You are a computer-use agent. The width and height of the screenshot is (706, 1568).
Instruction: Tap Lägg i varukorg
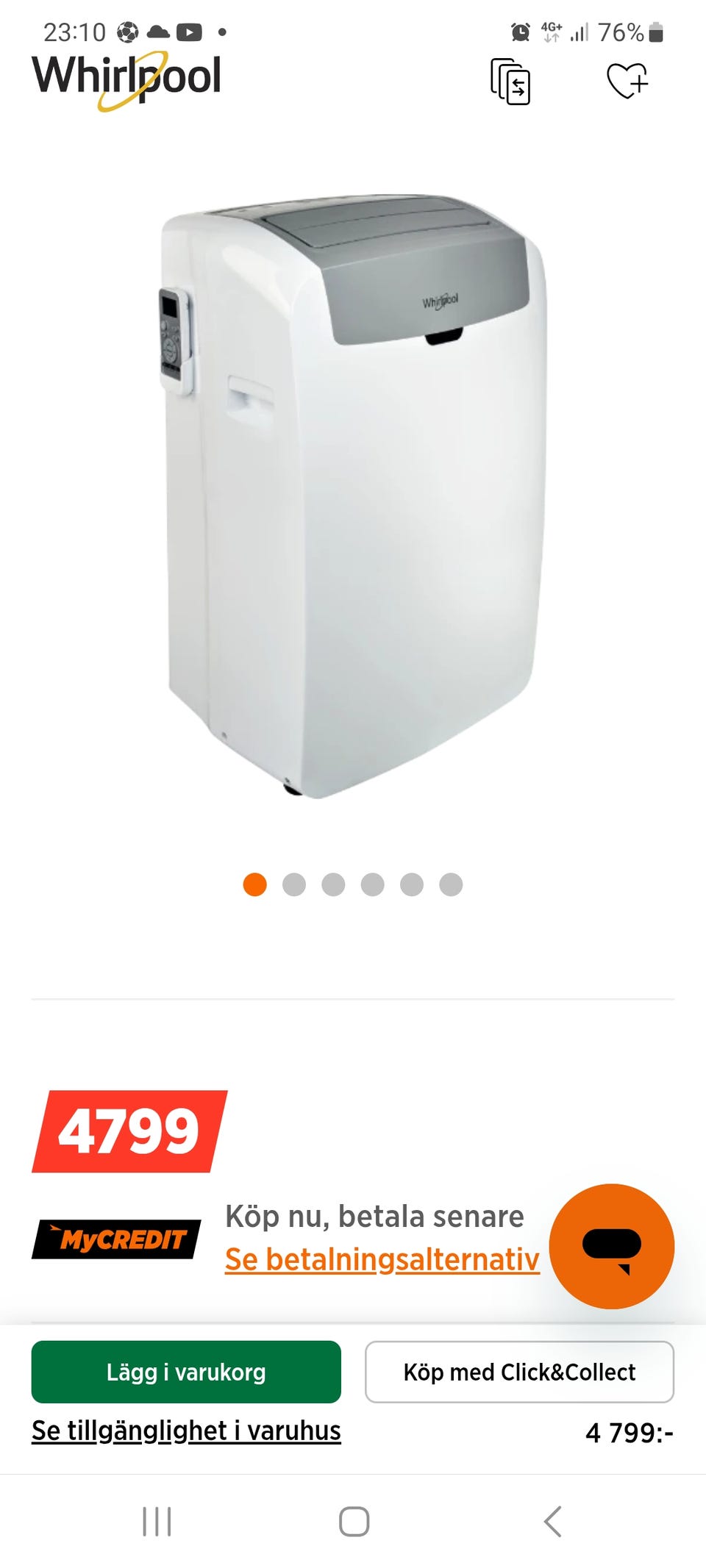pos(186,1372)
